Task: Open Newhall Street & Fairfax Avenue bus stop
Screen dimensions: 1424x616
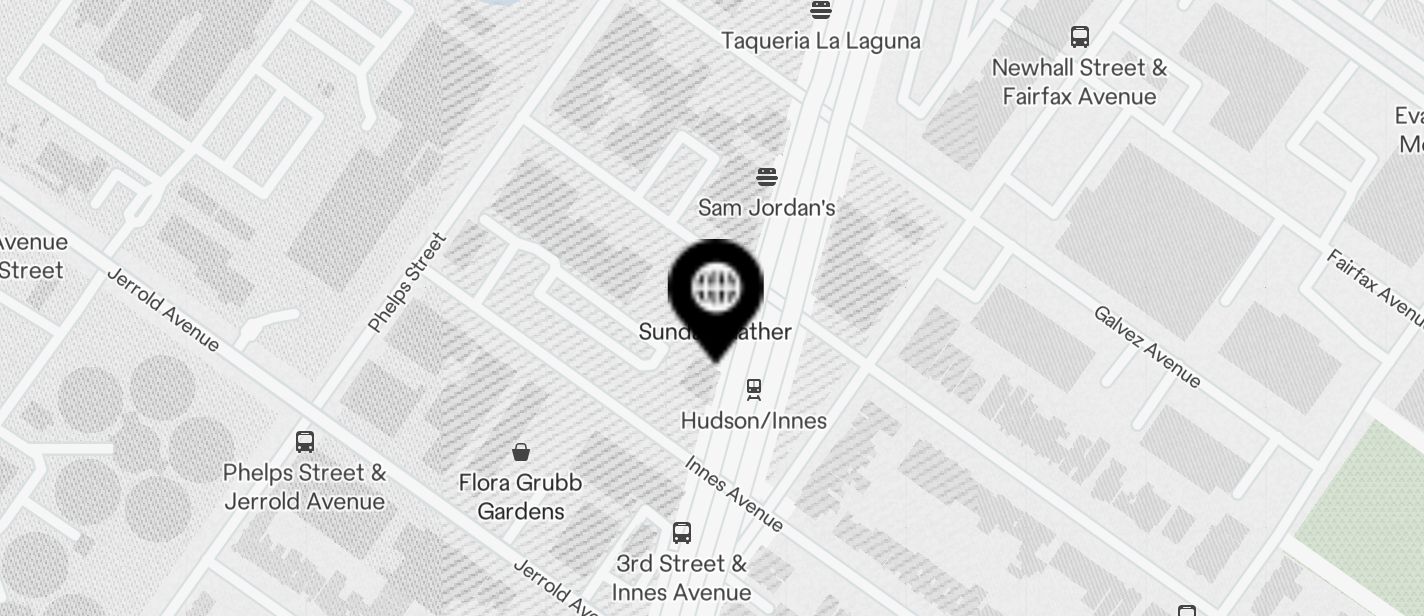Action: (1080, 38)
